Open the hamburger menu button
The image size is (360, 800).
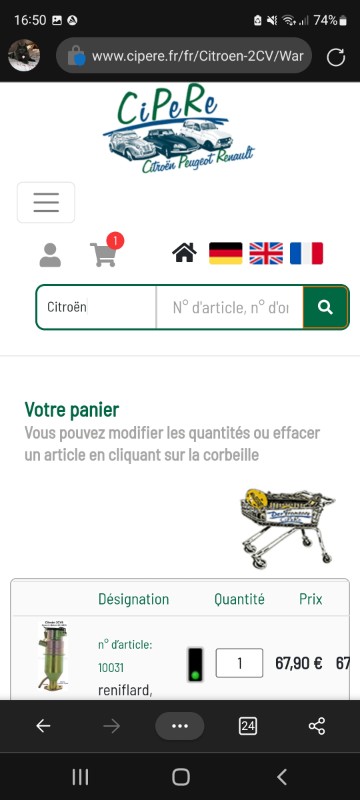pos(46,203)
